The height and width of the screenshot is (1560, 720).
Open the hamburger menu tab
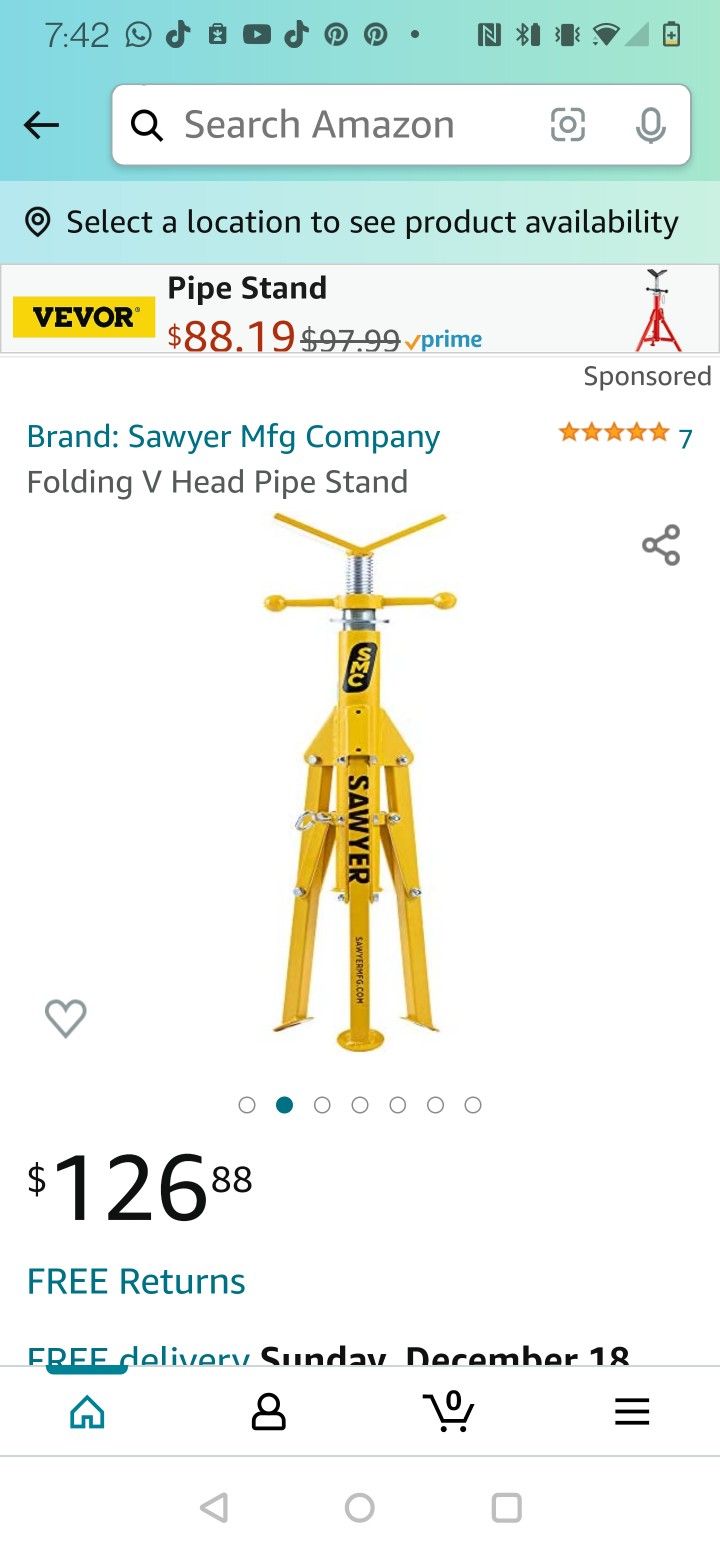coord(631,1411)
